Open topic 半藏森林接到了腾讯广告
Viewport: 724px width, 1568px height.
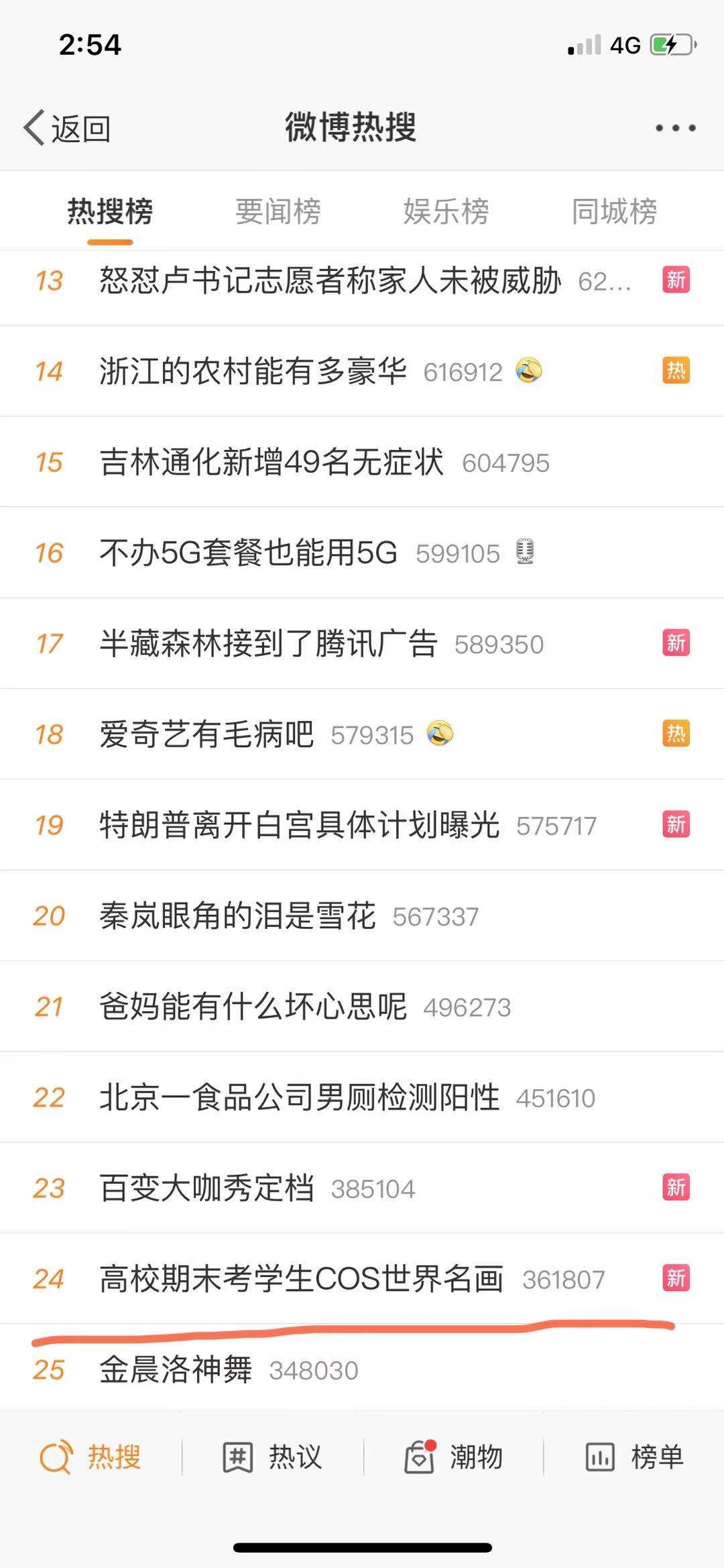(362, 644)
